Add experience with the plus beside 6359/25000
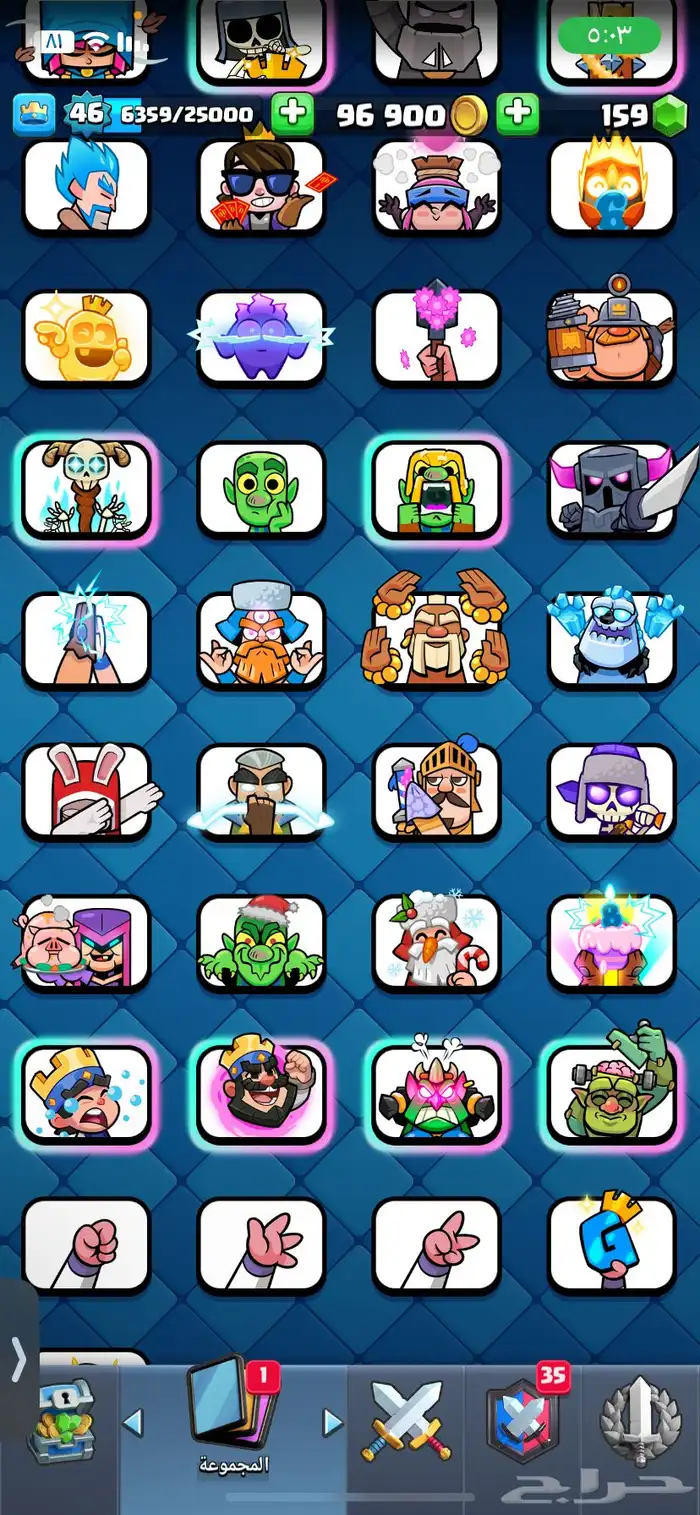 coord(292,114)
